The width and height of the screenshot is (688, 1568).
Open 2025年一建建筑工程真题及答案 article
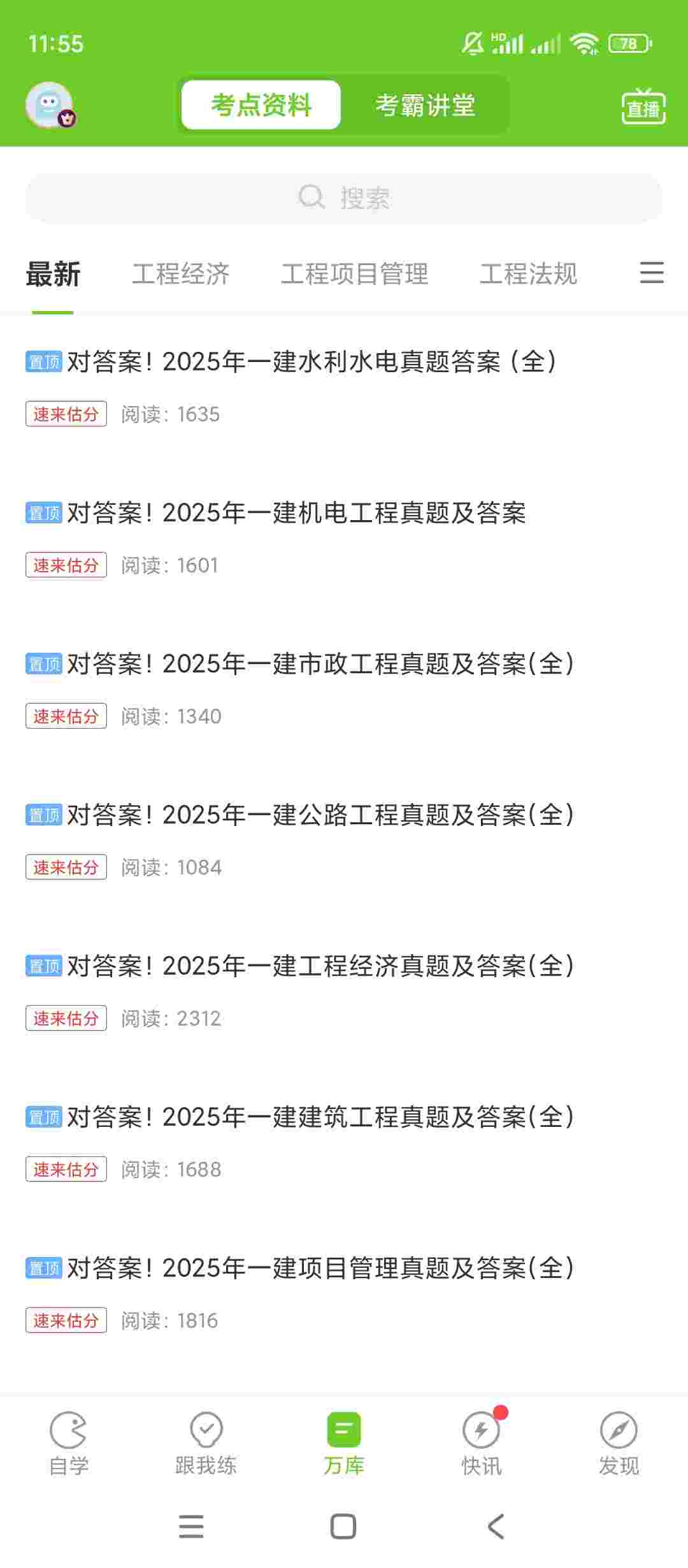320,1117
